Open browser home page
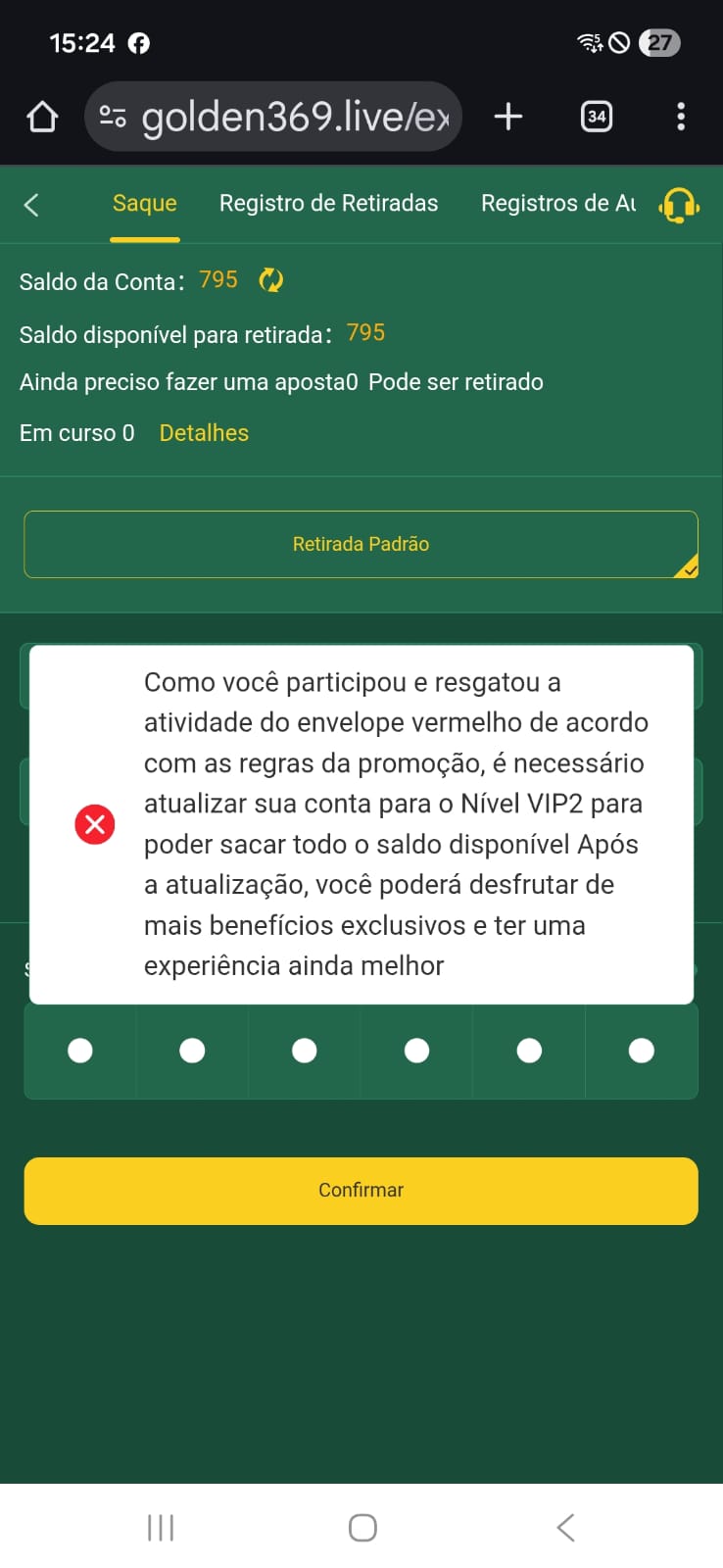Image resolution: width=723 pixels, height=1568 pixels. [x=42, y=117]
